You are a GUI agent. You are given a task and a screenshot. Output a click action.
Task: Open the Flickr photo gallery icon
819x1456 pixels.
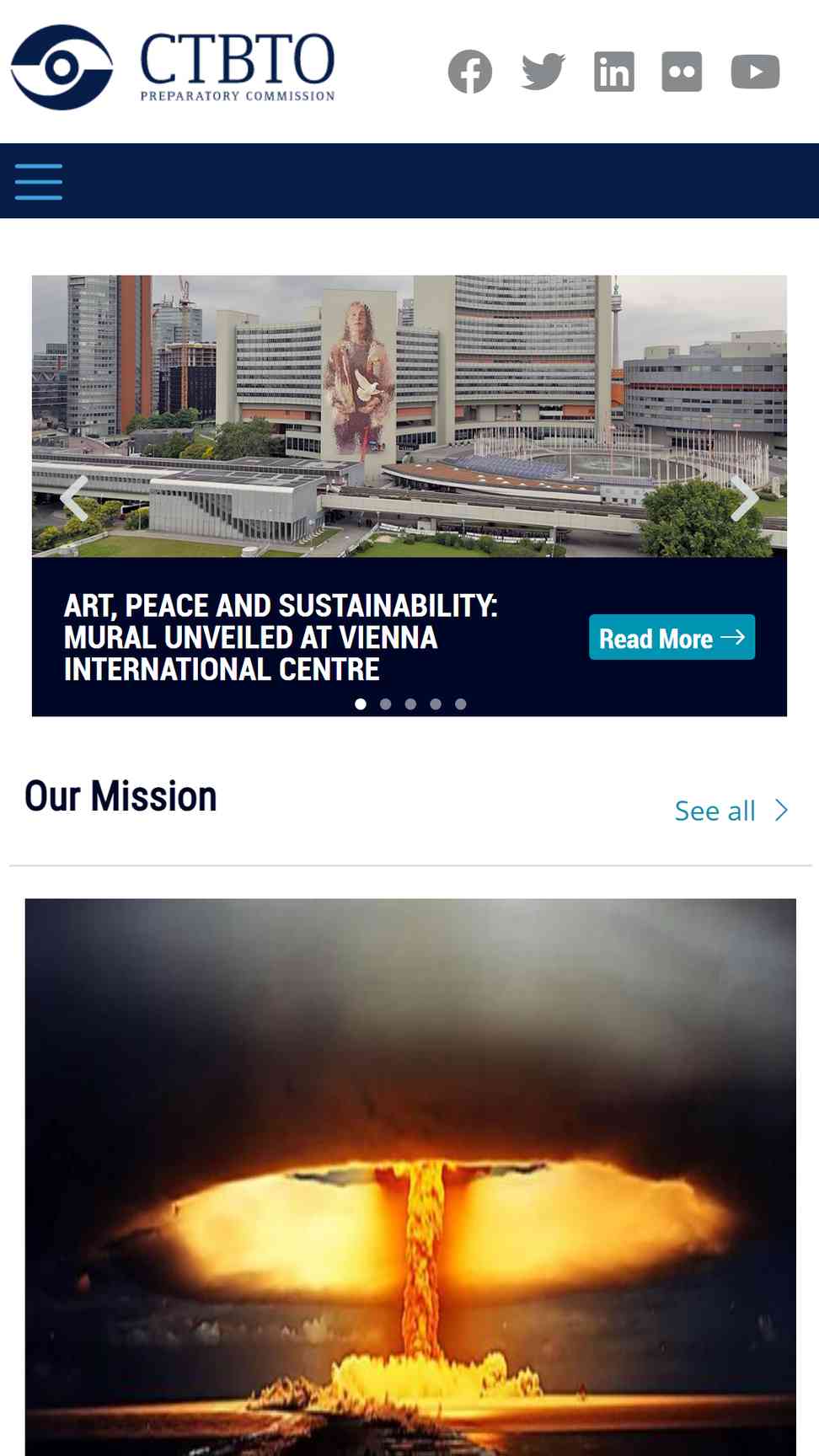(682, 72)
